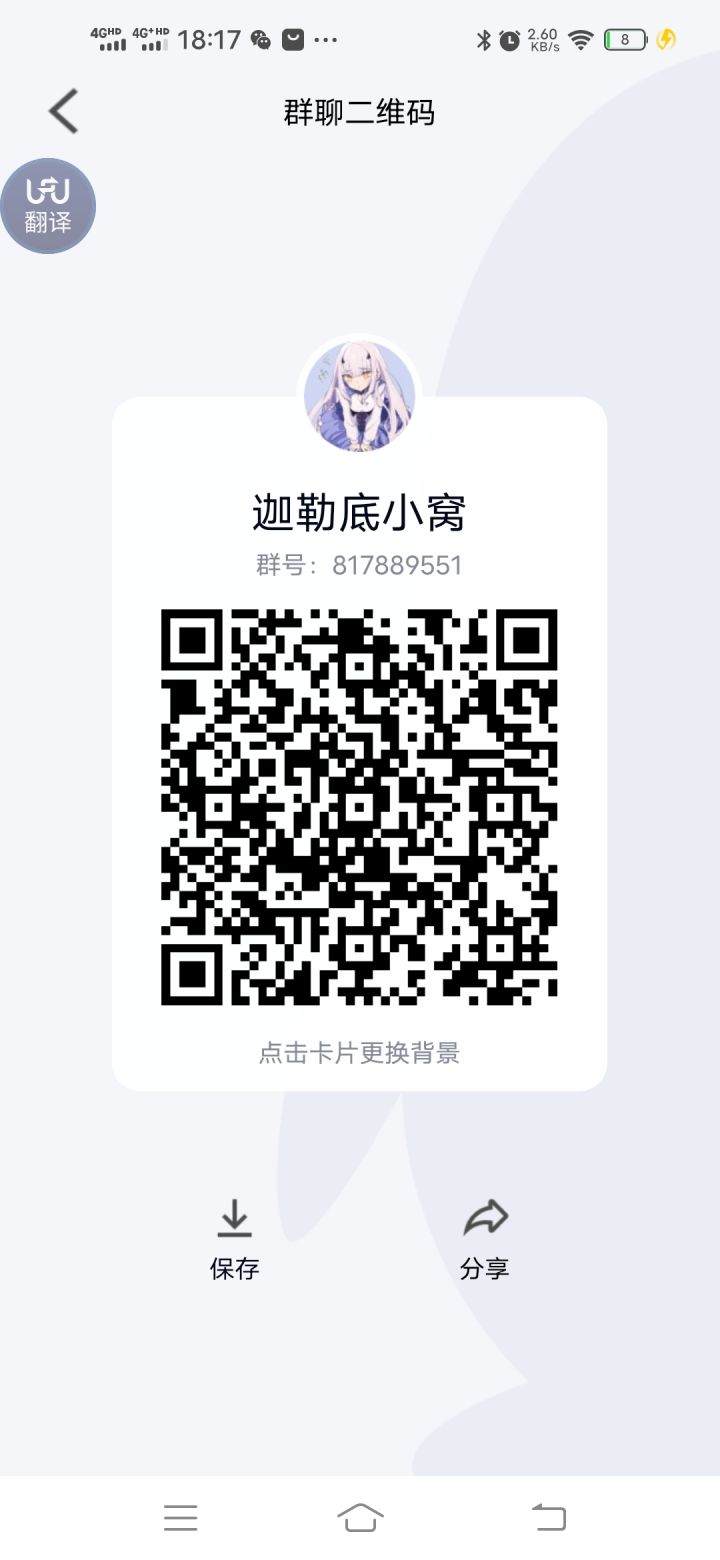Tap the battery indicator showing 8 percent
This screenshot has height=1560, width=720.
(x=625, y=38)
